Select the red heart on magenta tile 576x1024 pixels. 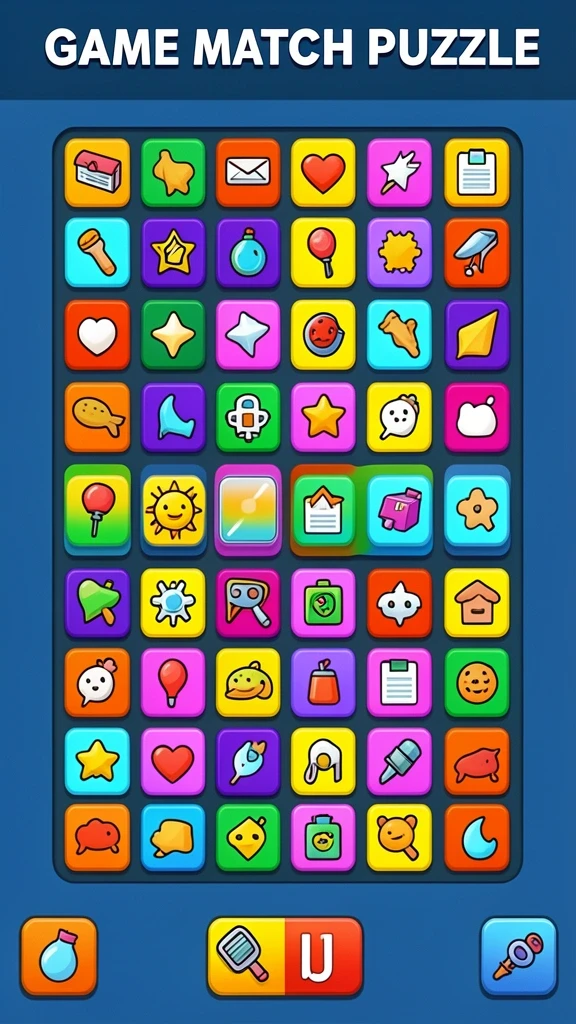click(173, 761)
